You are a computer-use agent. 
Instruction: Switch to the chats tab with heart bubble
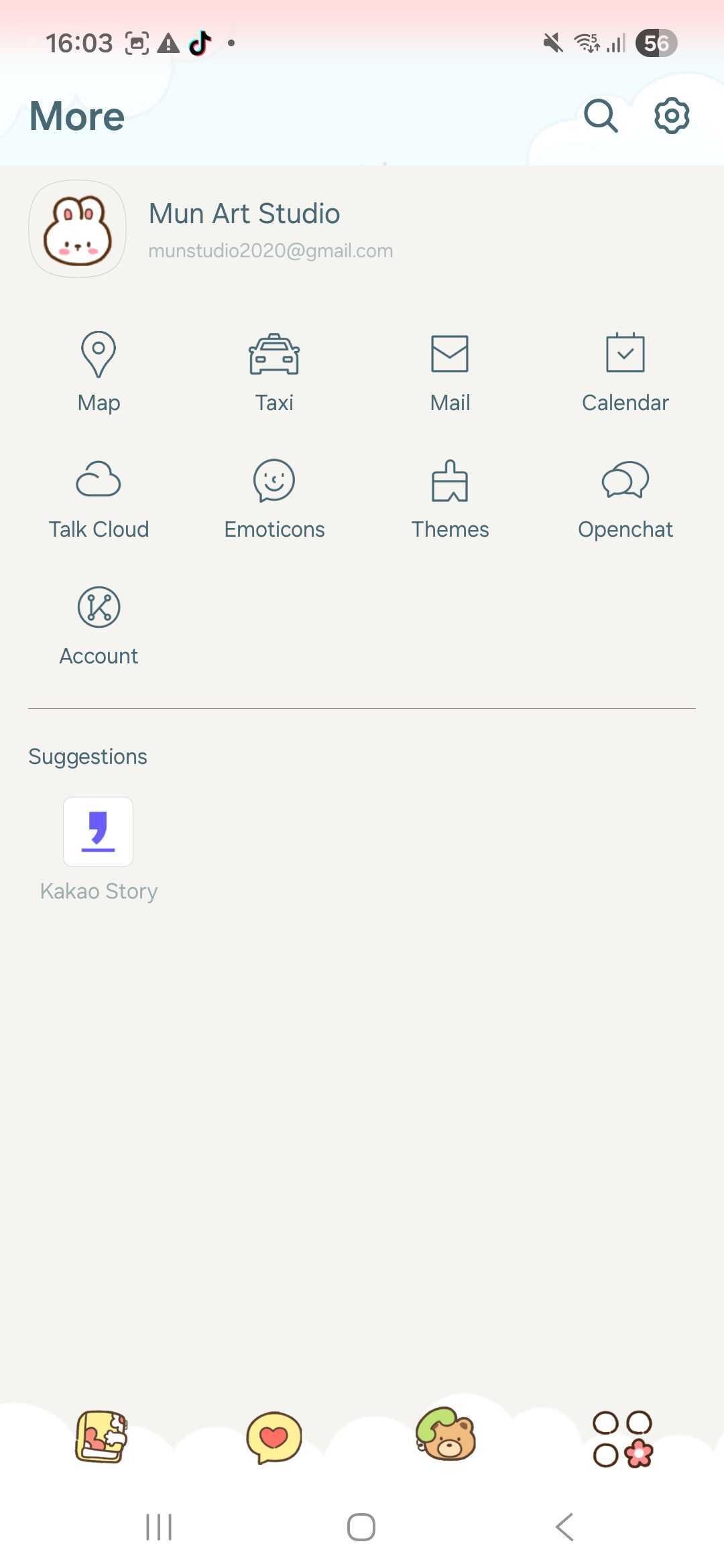click(274, 1437)
